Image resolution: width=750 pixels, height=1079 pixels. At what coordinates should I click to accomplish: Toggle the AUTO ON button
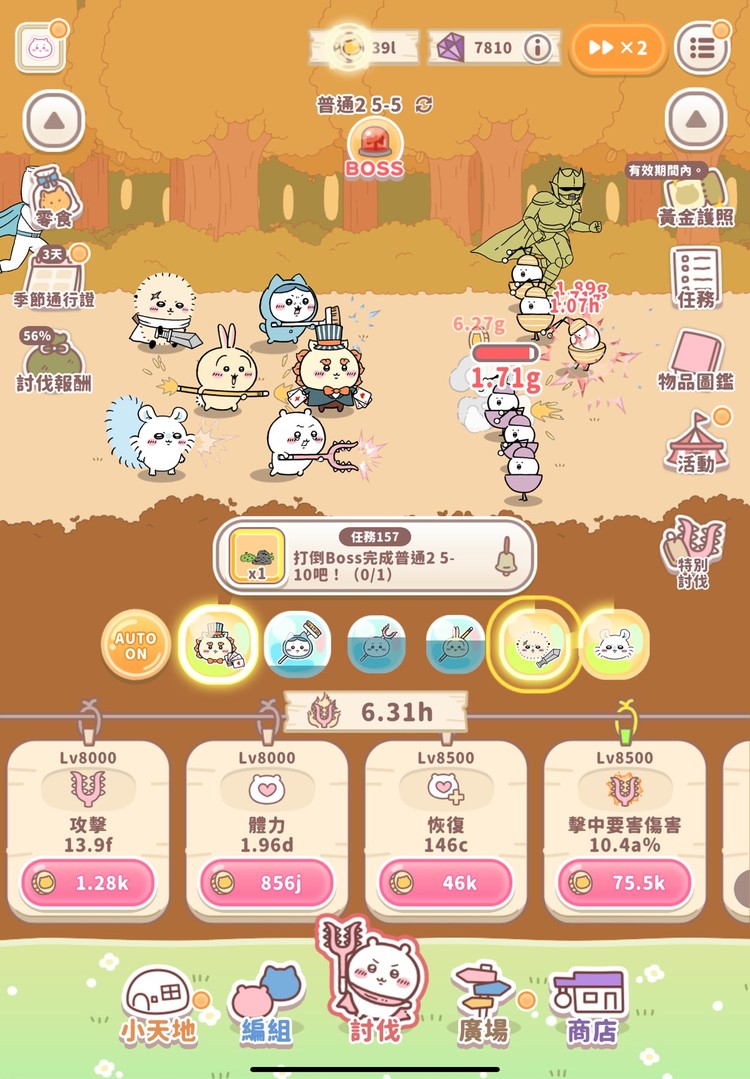coord(135,645)
